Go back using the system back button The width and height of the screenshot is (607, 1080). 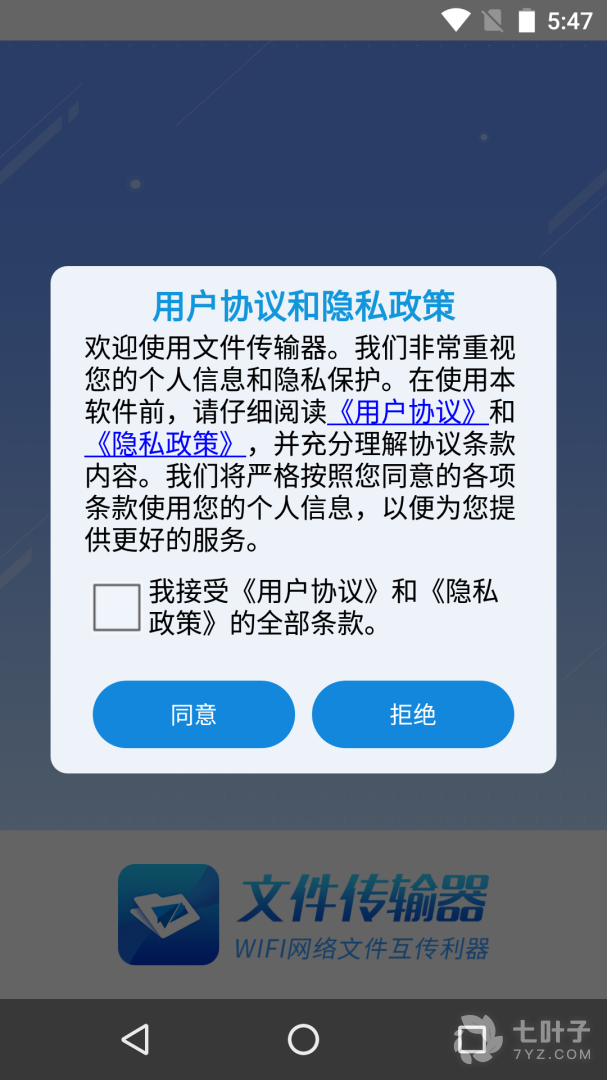click(135, 1039)
